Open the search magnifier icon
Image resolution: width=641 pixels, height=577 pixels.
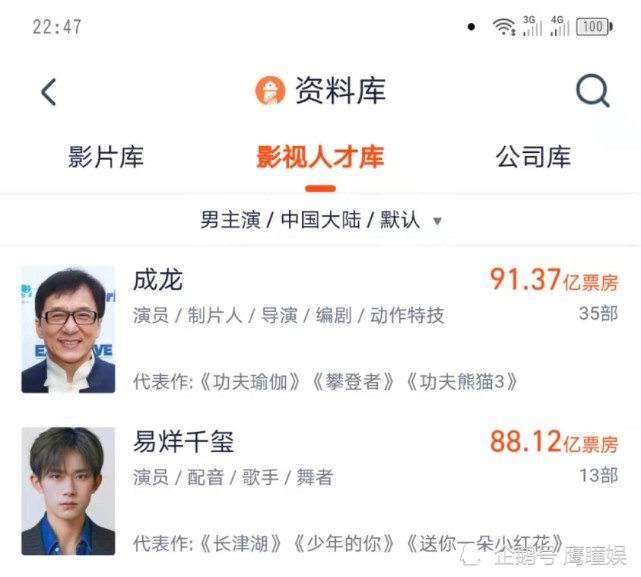592,91
